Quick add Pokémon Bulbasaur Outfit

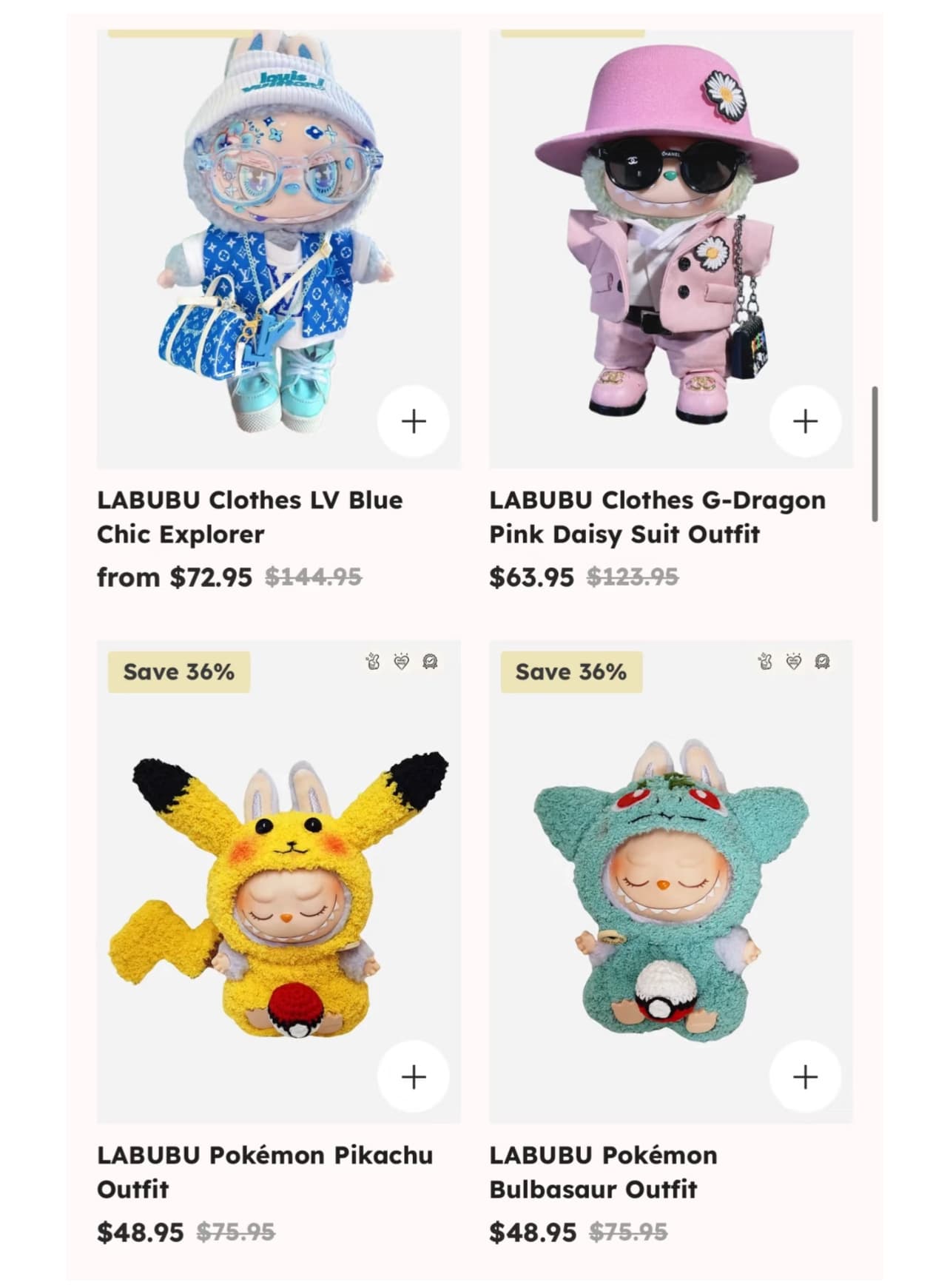(805, 1076)
